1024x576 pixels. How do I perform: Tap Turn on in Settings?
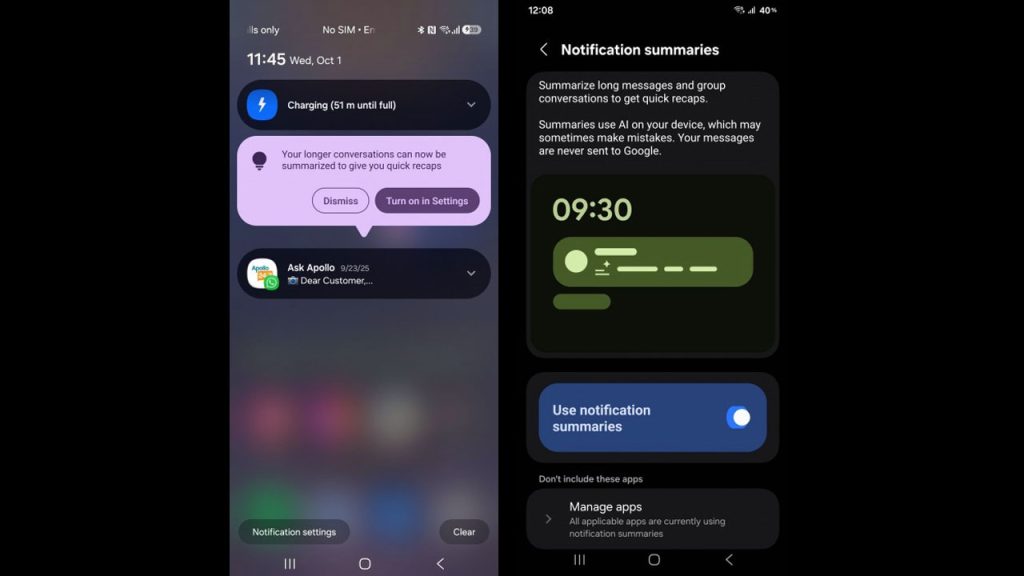coord(427,201)
